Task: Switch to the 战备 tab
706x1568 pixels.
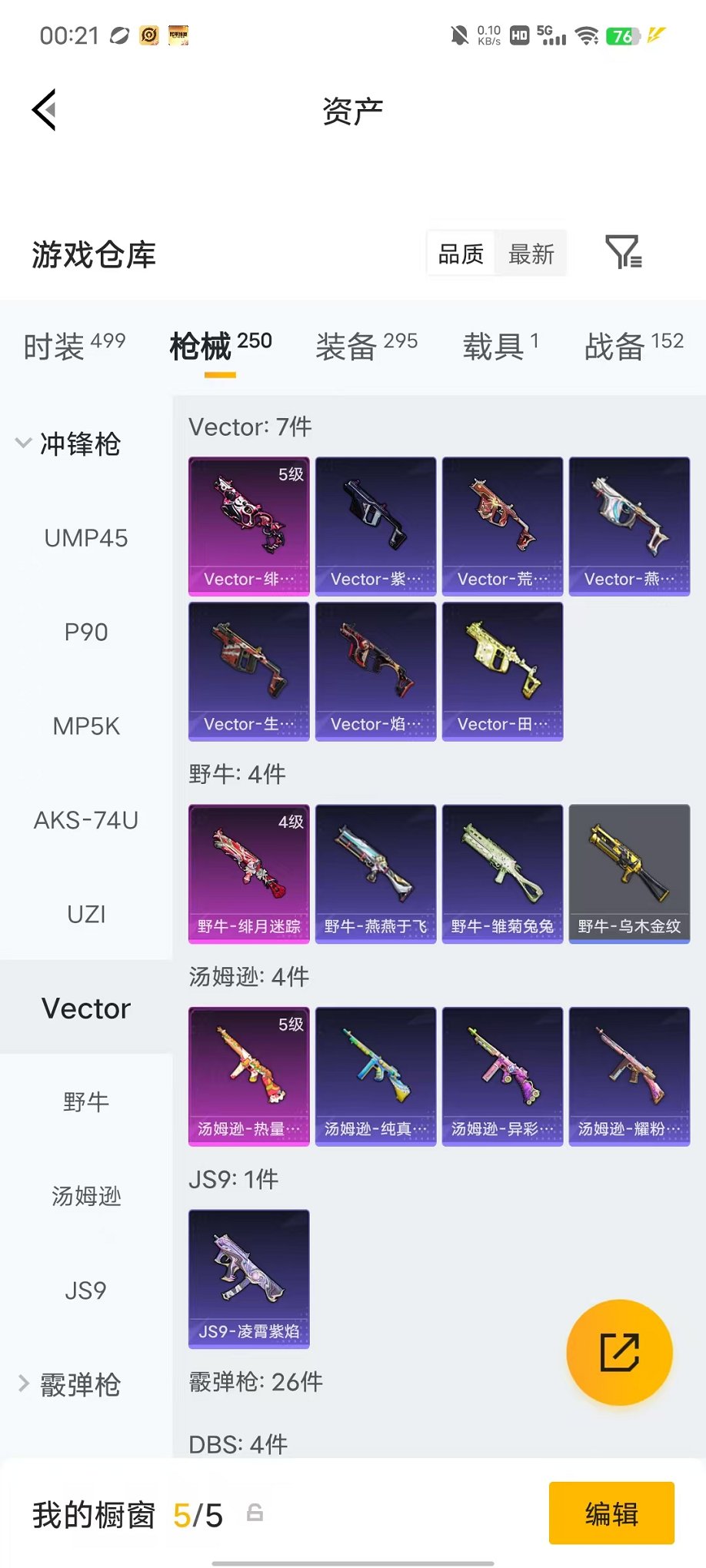Action: tap(634, 346)
